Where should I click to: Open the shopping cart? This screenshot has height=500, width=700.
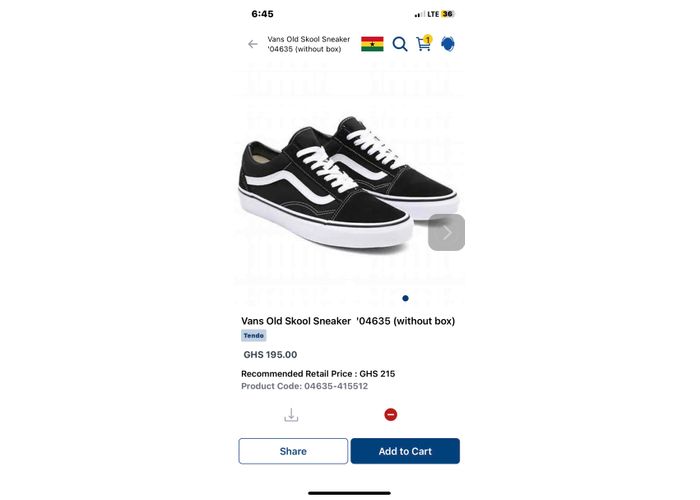(x=424, y=44)
